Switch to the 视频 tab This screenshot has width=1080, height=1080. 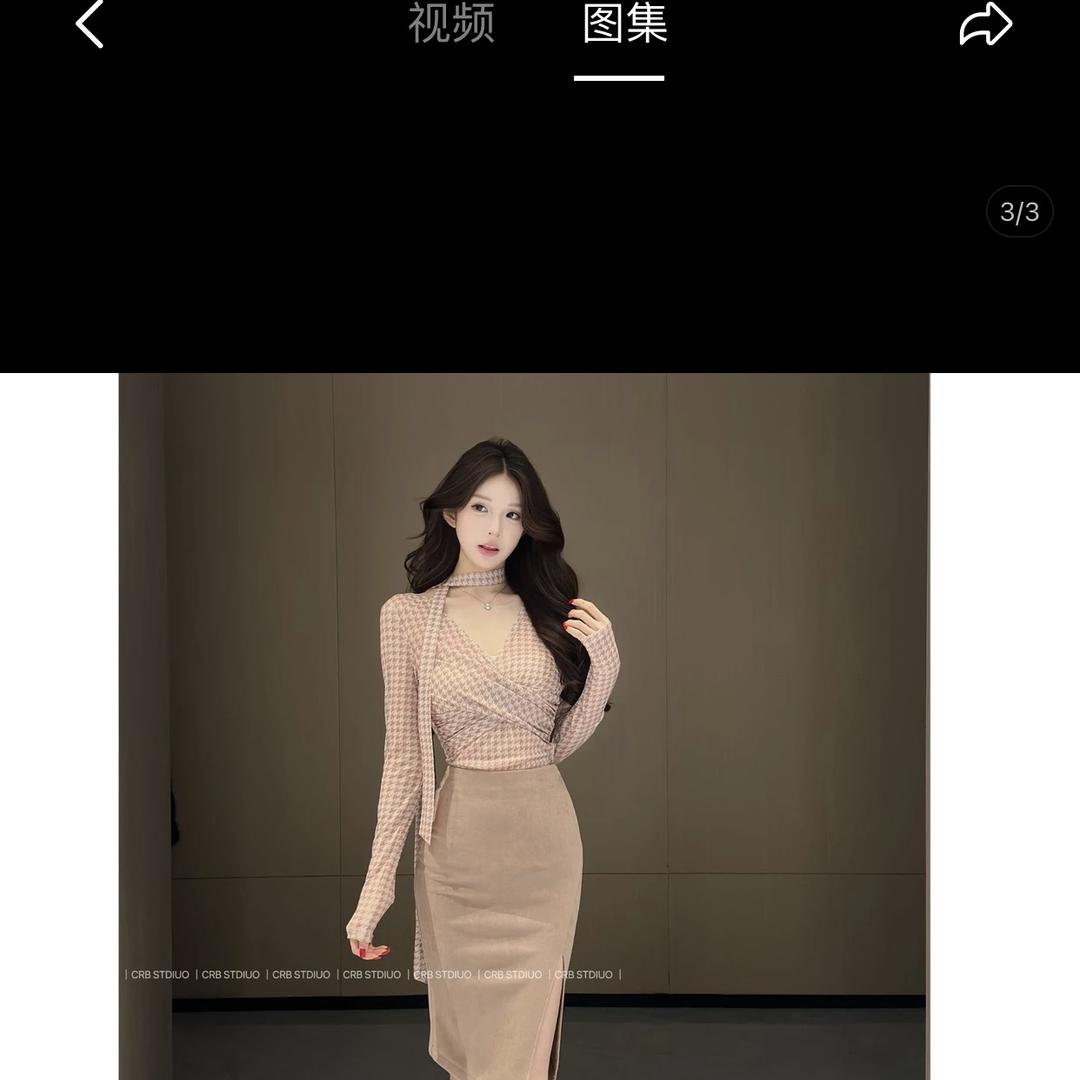[x=451, y=24]
